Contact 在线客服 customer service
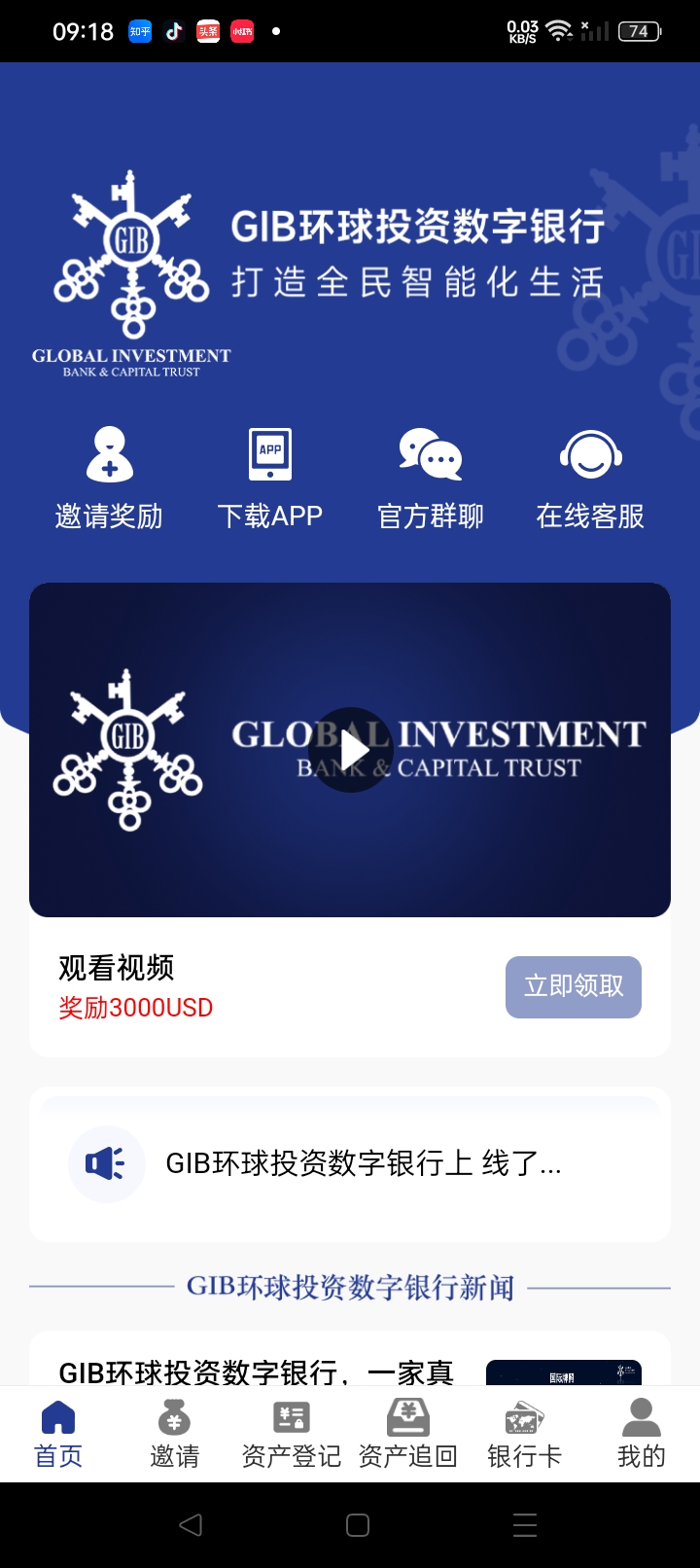The height and width of the screenshot is (1568, 700). pos(589,455)
